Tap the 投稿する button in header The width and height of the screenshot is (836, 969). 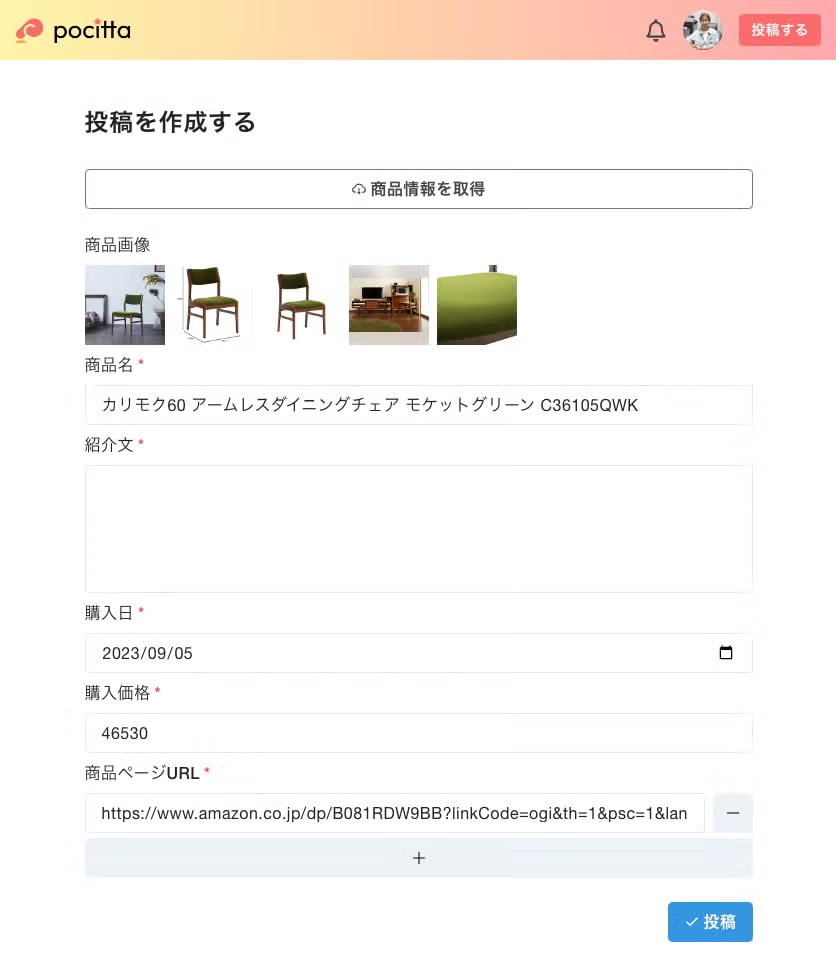pos(779,30)
